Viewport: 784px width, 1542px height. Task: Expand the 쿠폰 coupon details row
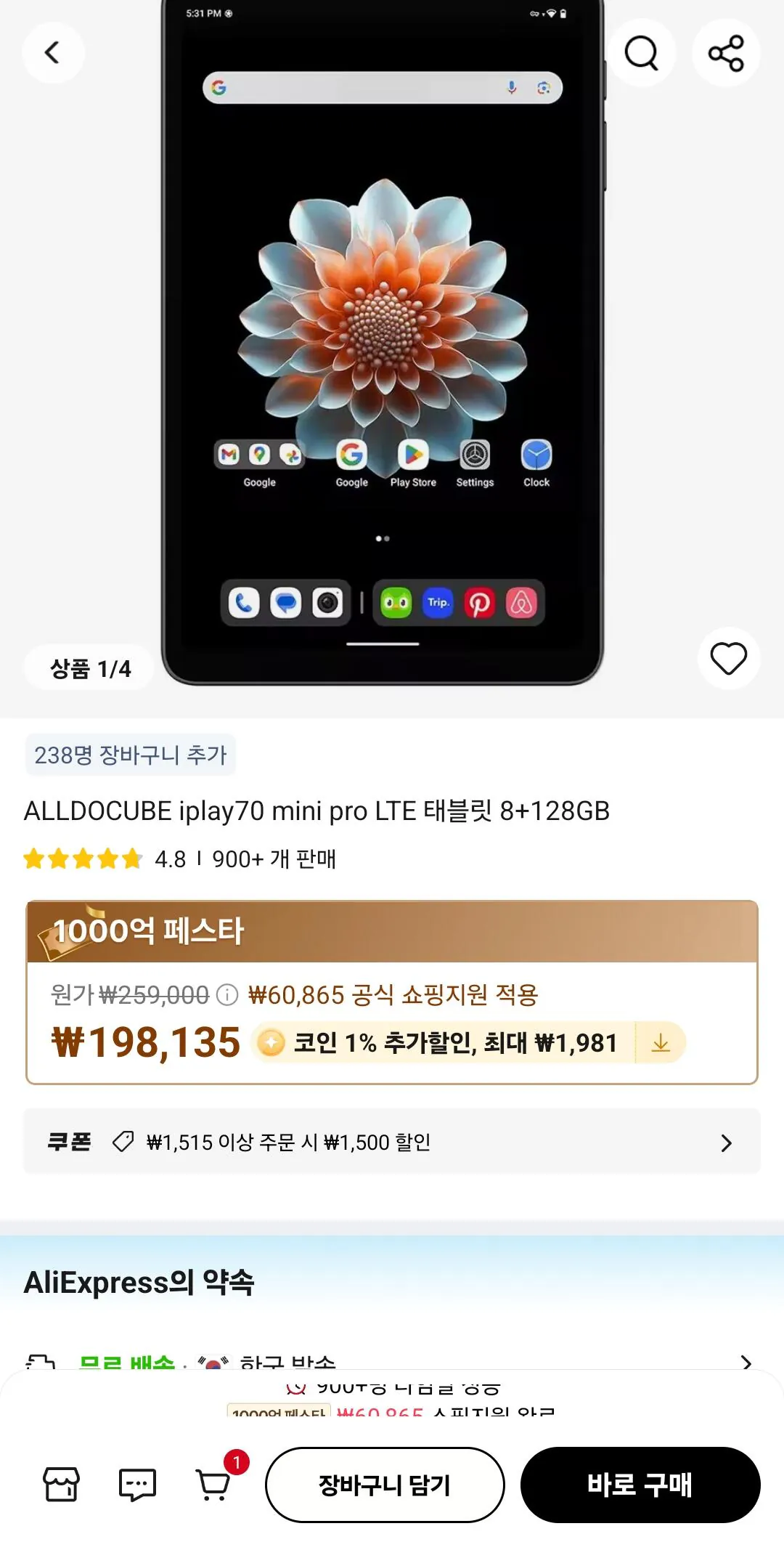[x=392, y=1142]
